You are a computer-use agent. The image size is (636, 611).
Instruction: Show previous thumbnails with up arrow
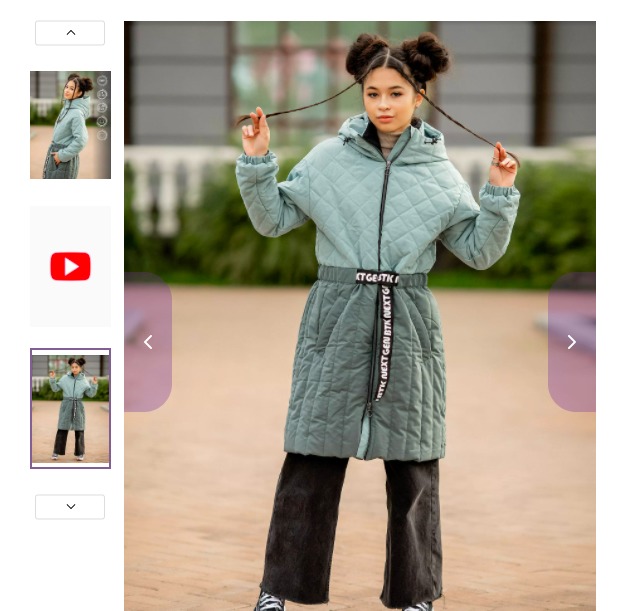click(70, 33)
